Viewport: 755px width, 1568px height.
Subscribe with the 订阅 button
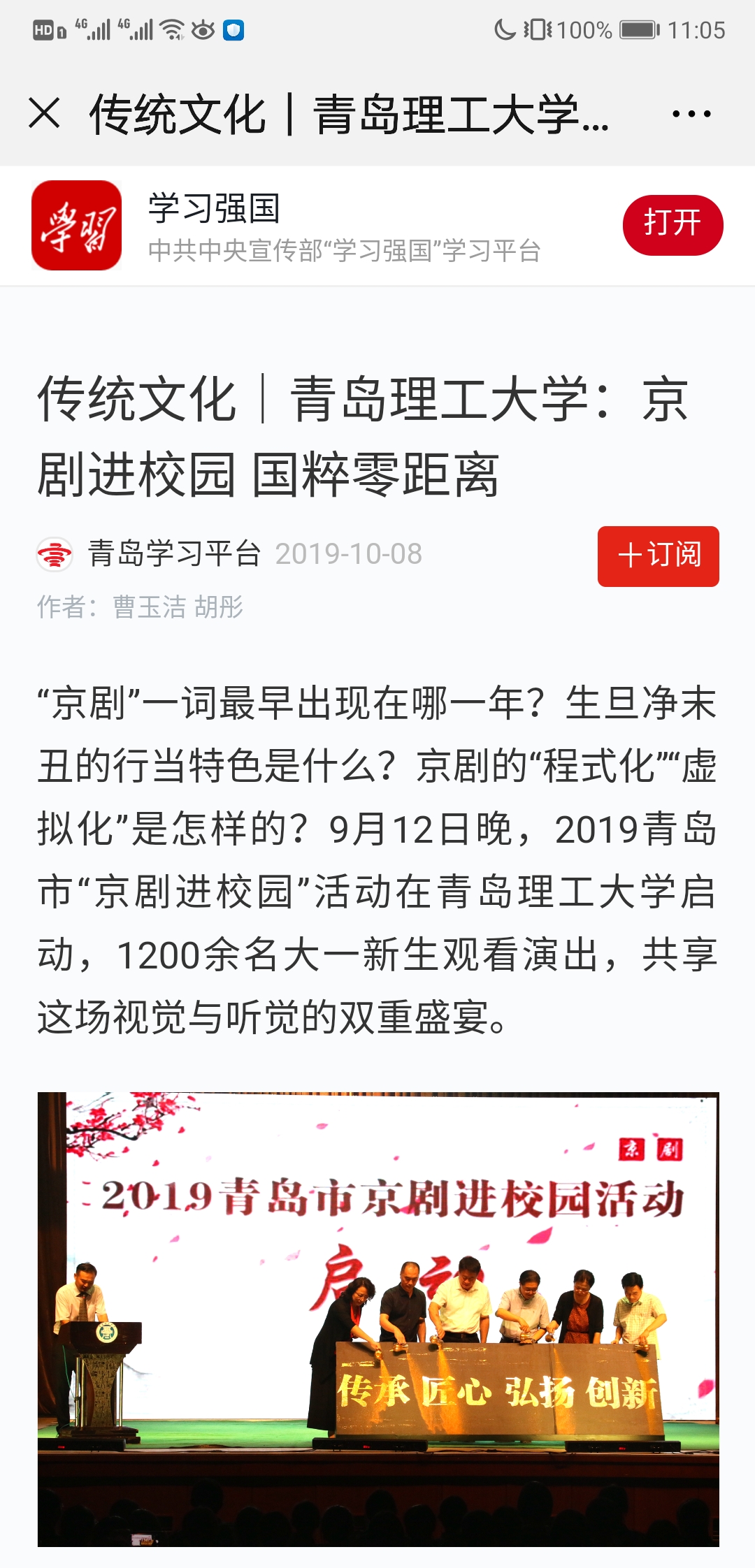[658, 556]
